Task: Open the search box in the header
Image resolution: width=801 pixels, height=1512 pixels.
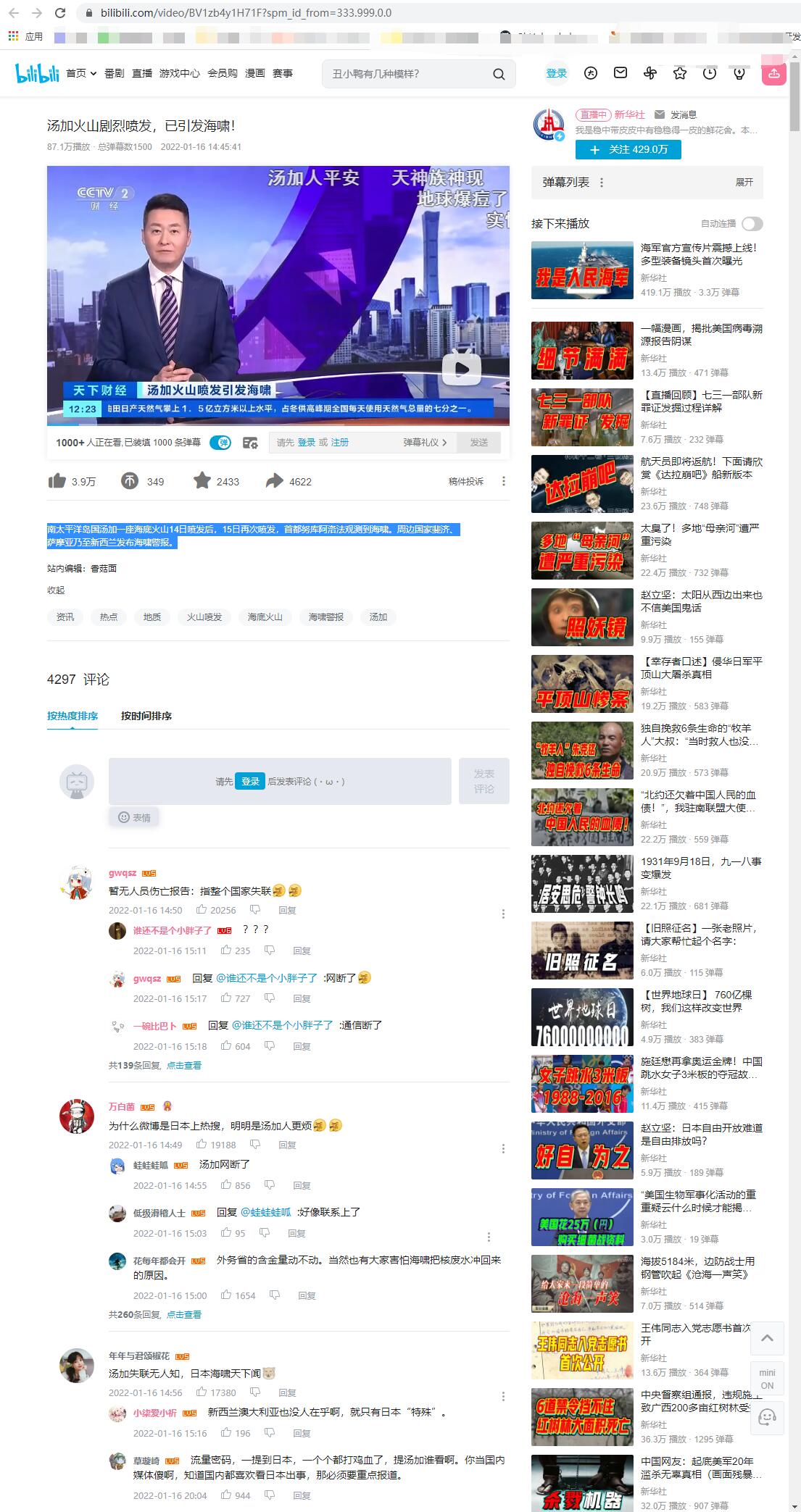Action: coord(410,74)
